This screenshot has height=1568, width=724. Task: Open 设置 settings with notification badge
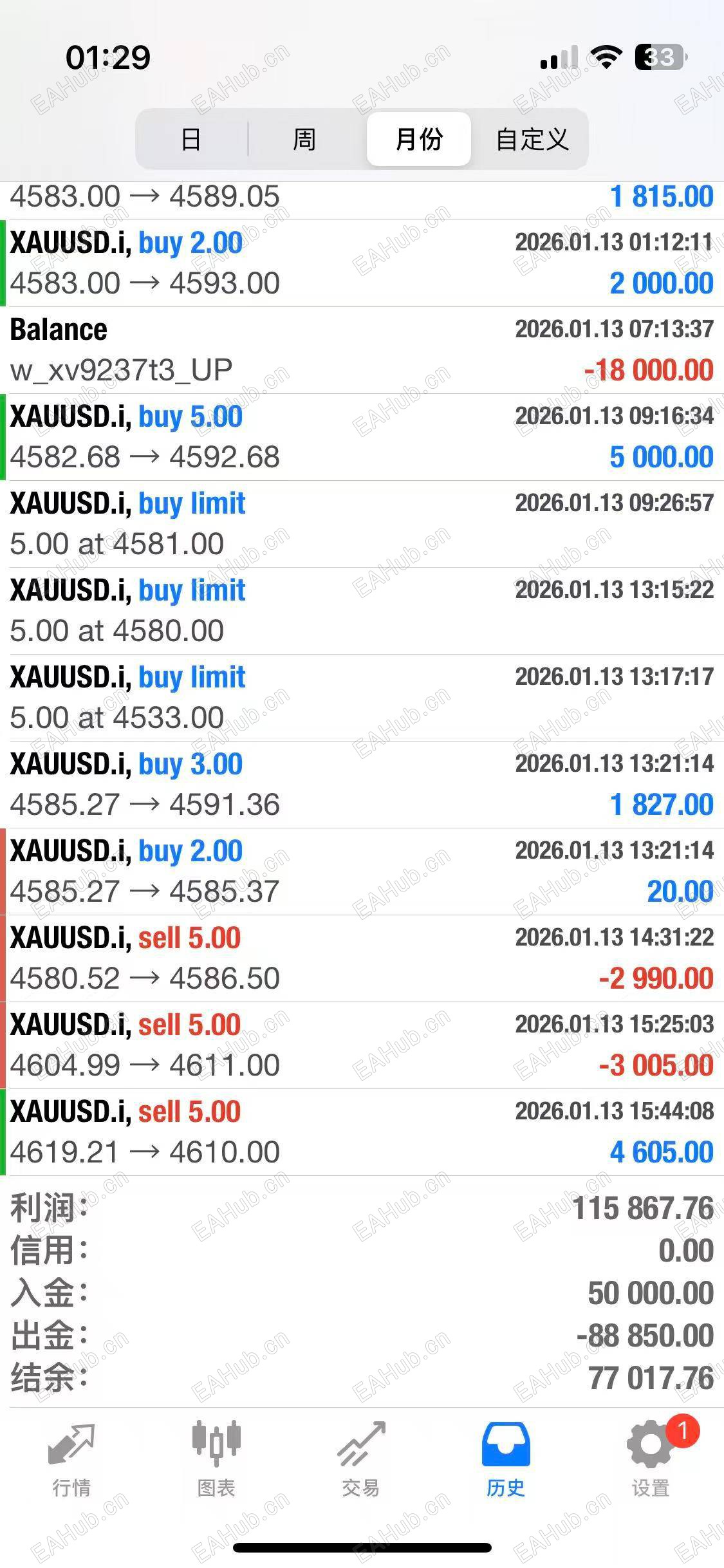coord(651,1459)
